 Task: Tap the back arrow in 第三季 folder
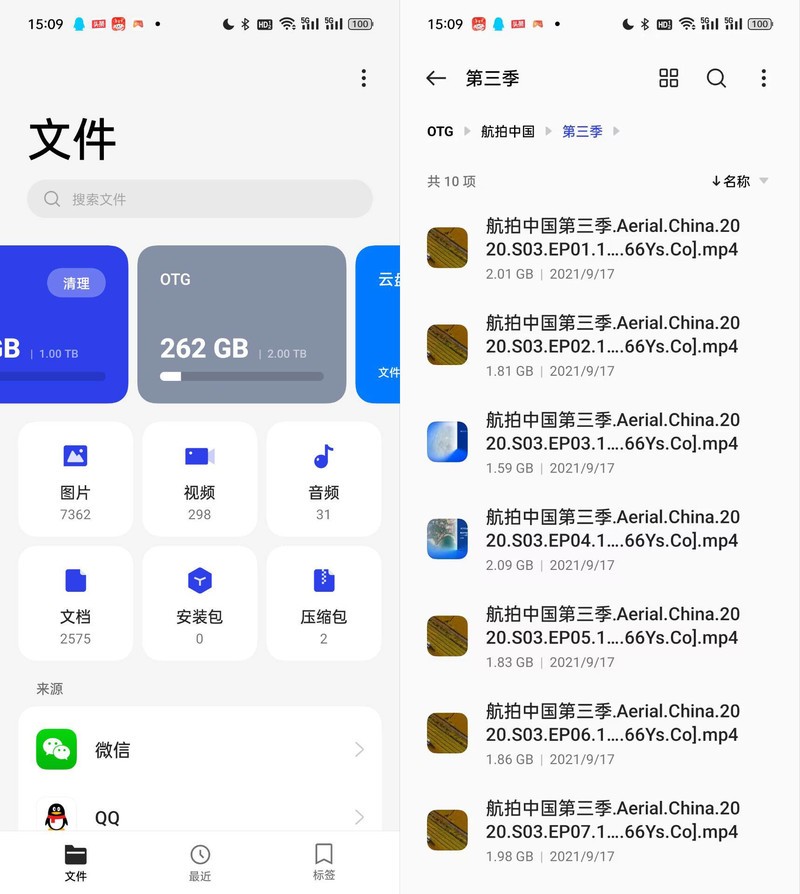tap(435, 78)
